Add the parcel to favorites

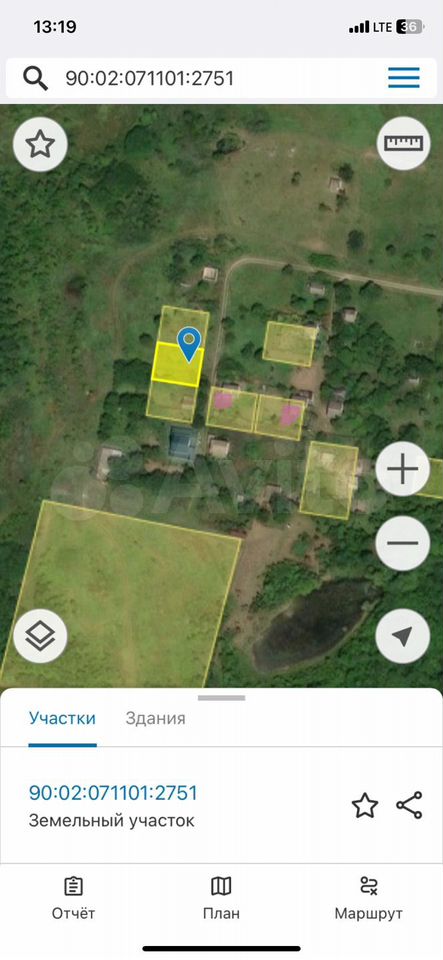coord(365,806)
